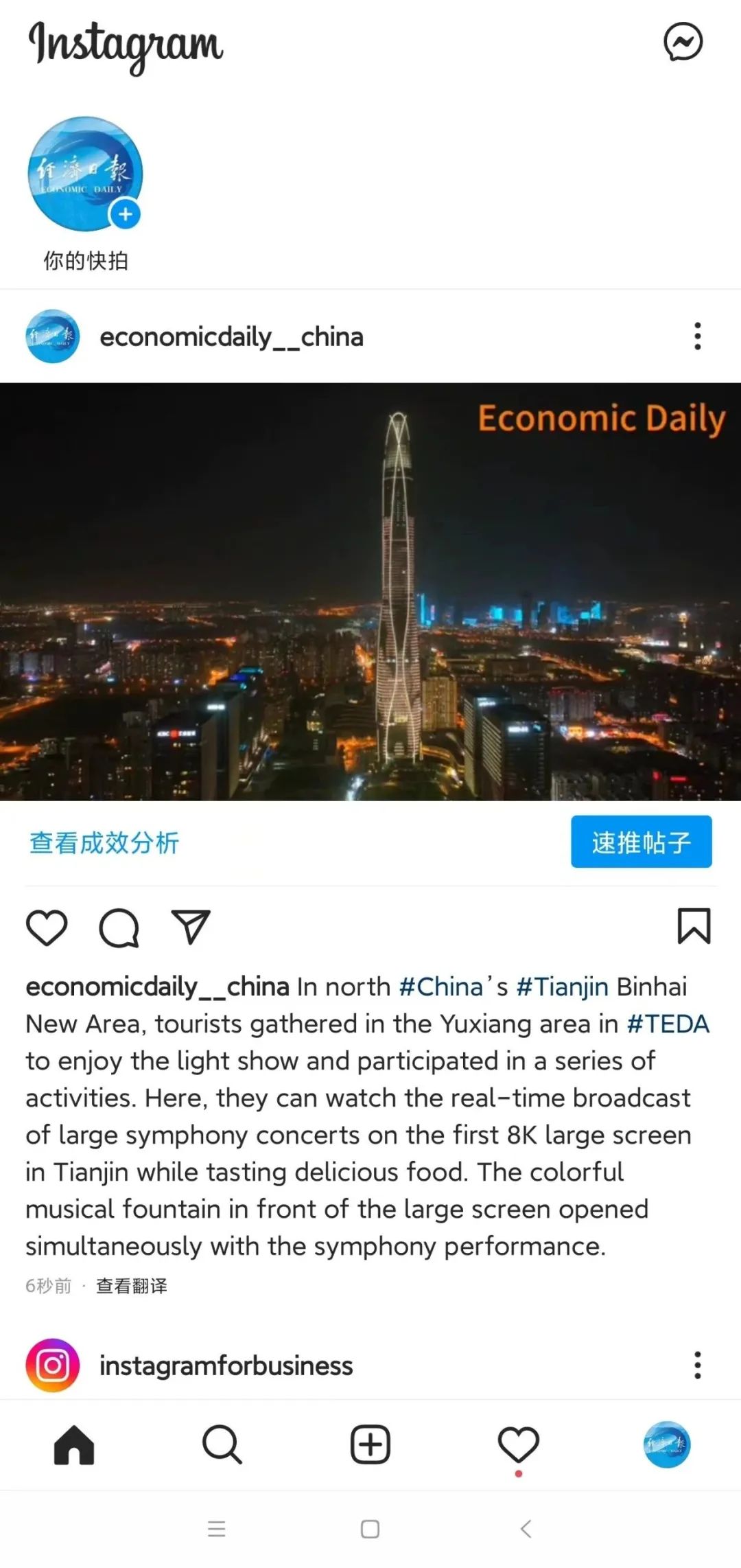
Task: Switch to the Search tab
Action: point(222,1444)
